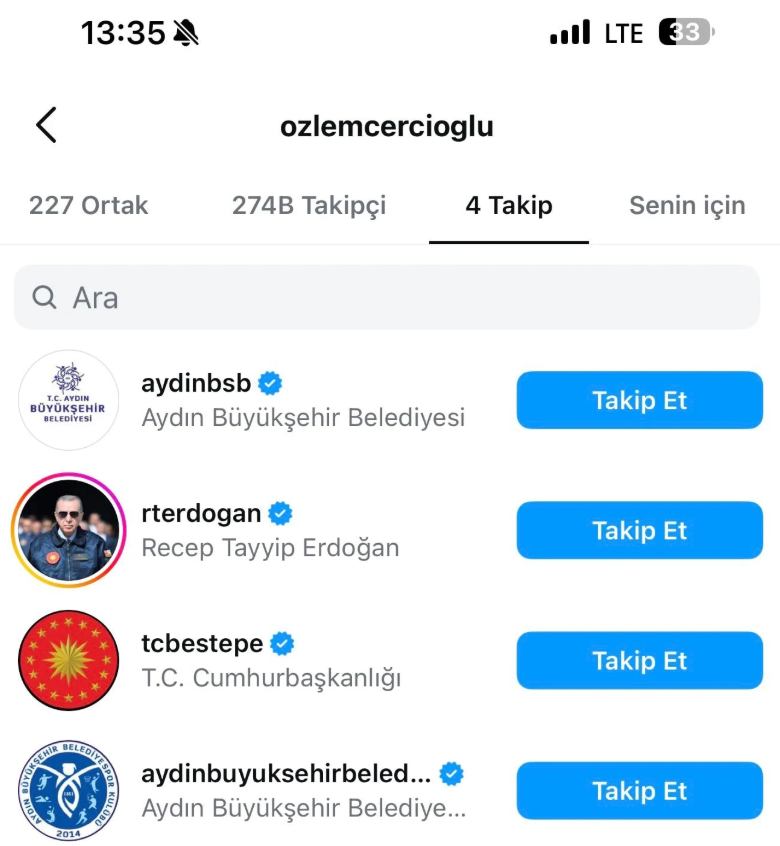View the rterdogan story from the avatar
Viewport: 780px width, 846px height.
[x=69, y=530]
